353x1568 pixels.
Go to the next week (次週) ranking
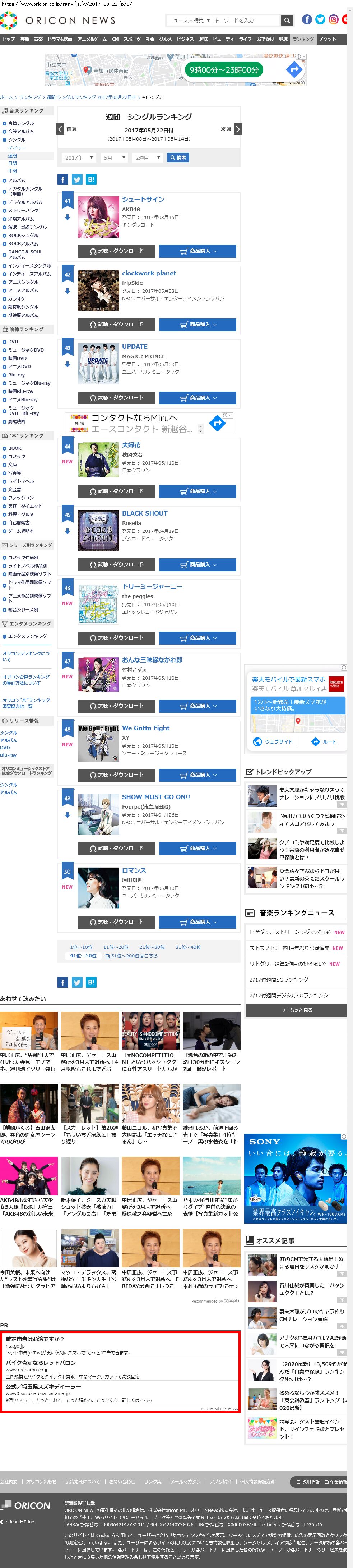(x=230, y=129)
